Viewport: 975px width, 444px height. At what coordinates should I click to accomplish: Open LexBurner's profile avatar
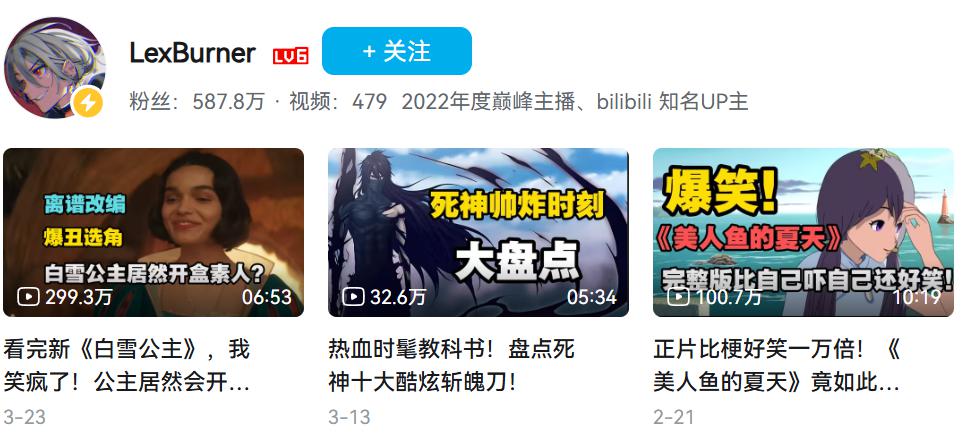point(55,67)
